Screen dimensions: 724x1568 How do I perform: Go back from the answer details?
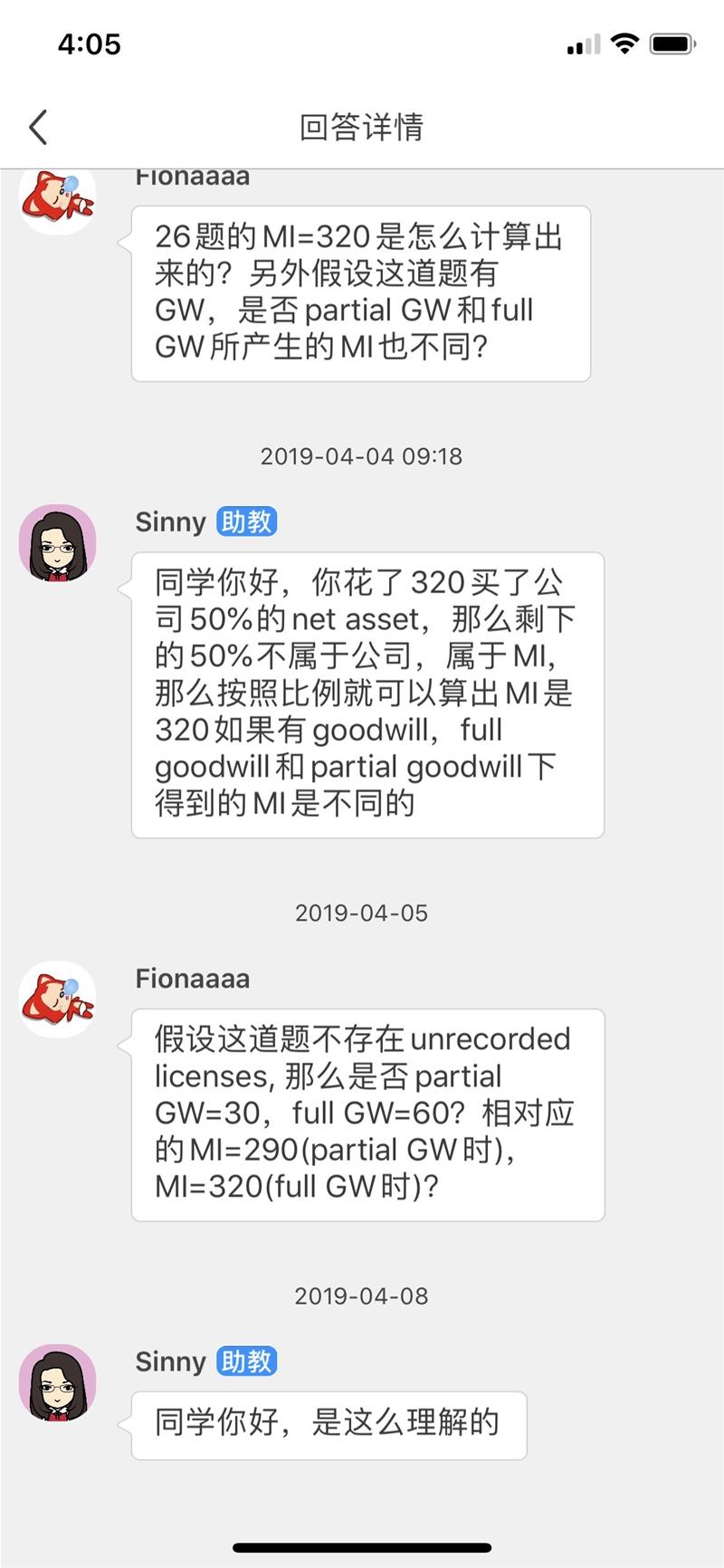tap(38, 128)
